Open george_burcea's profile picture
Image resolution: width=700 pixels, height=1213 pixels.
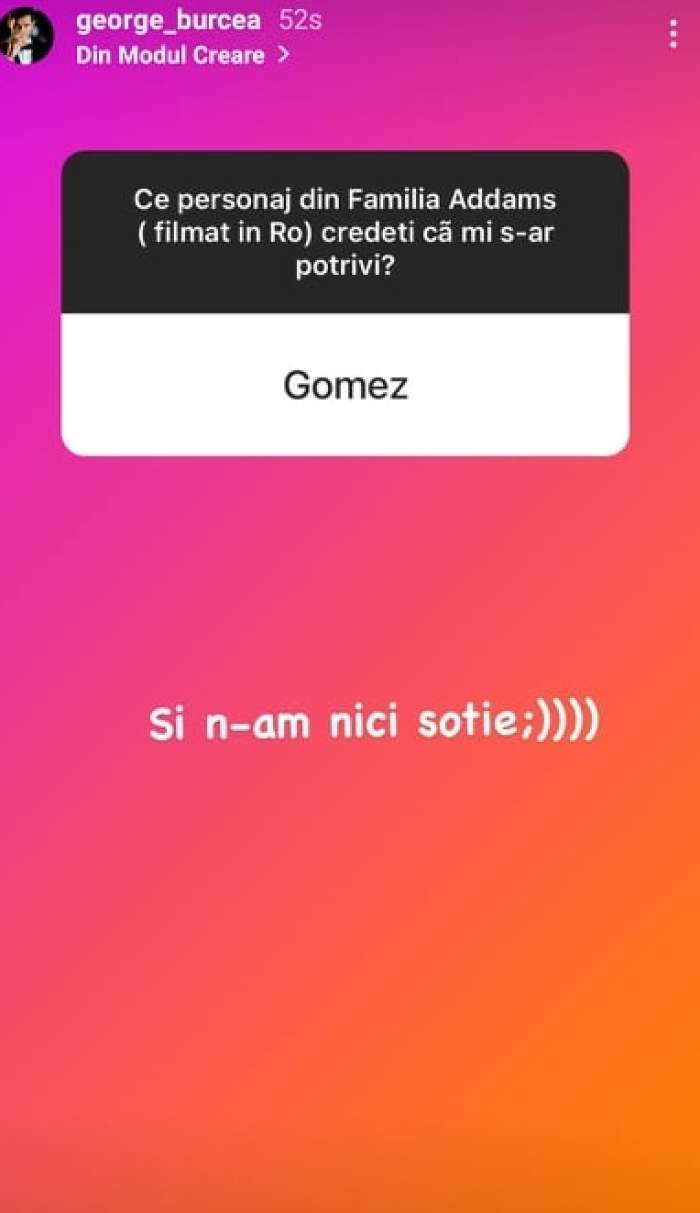[x=29, y=37]
